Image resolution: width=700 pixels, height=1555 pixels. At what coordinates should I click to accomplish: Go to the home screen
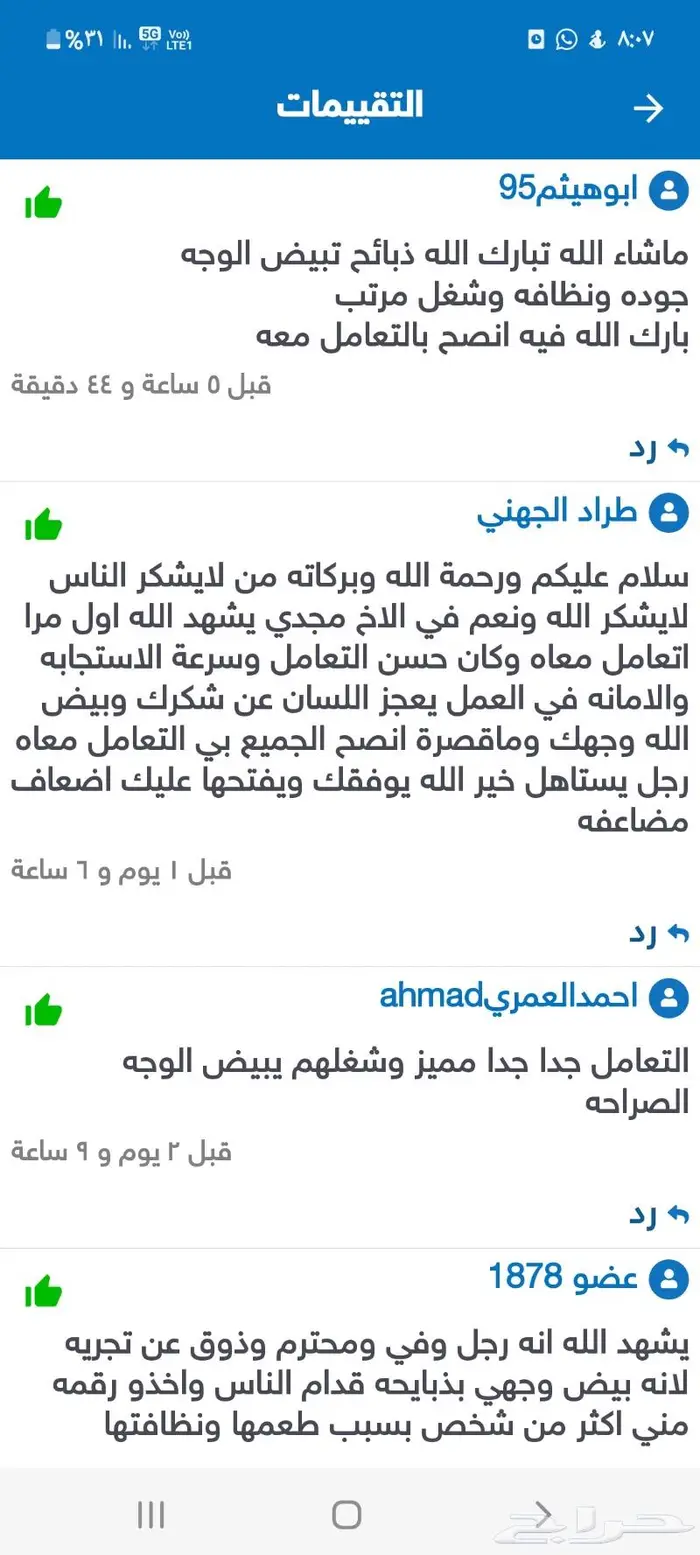coord(347,1515)
